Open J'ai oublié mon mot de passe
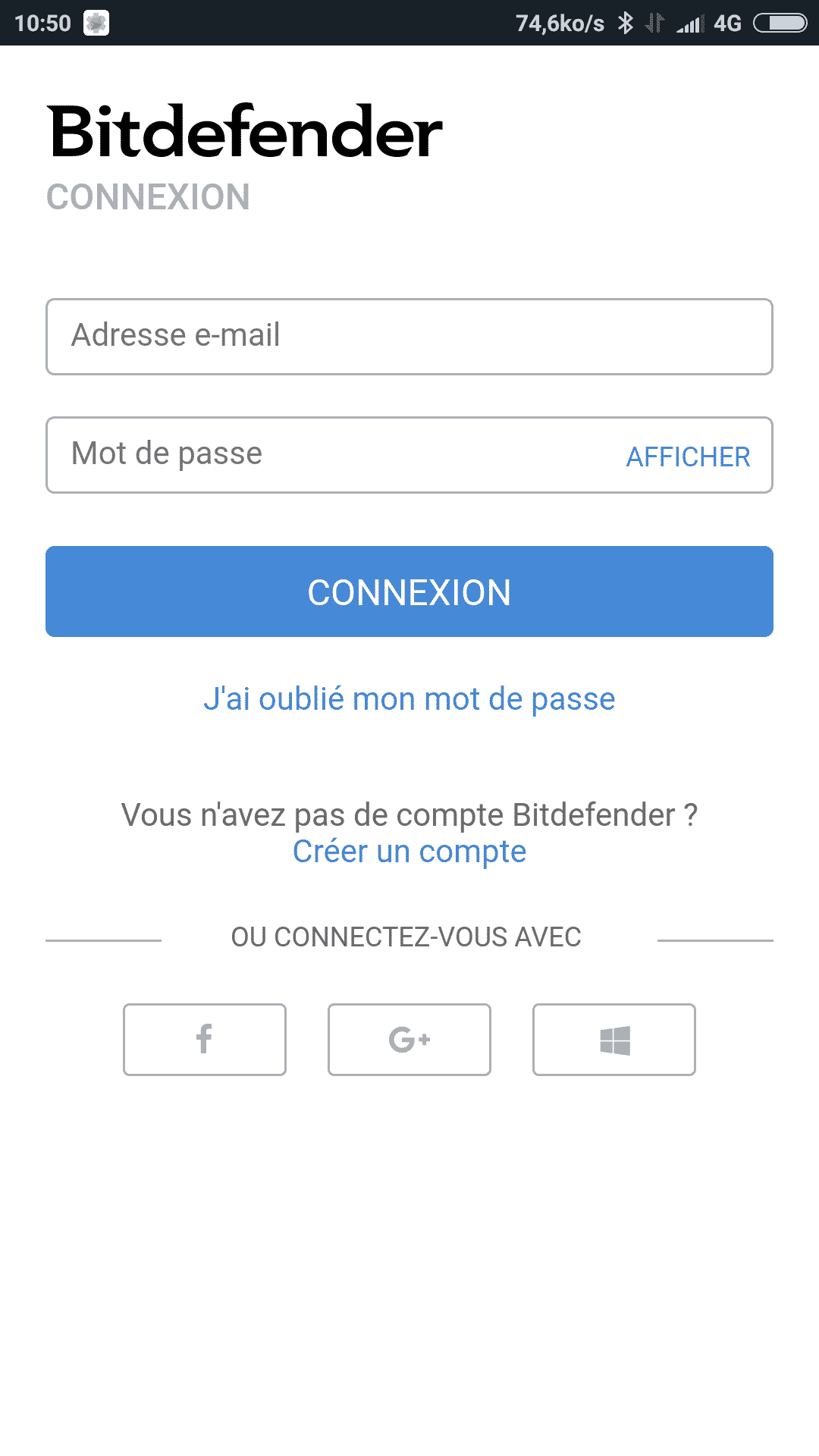 pyautogui.click(x=409, y=699)
